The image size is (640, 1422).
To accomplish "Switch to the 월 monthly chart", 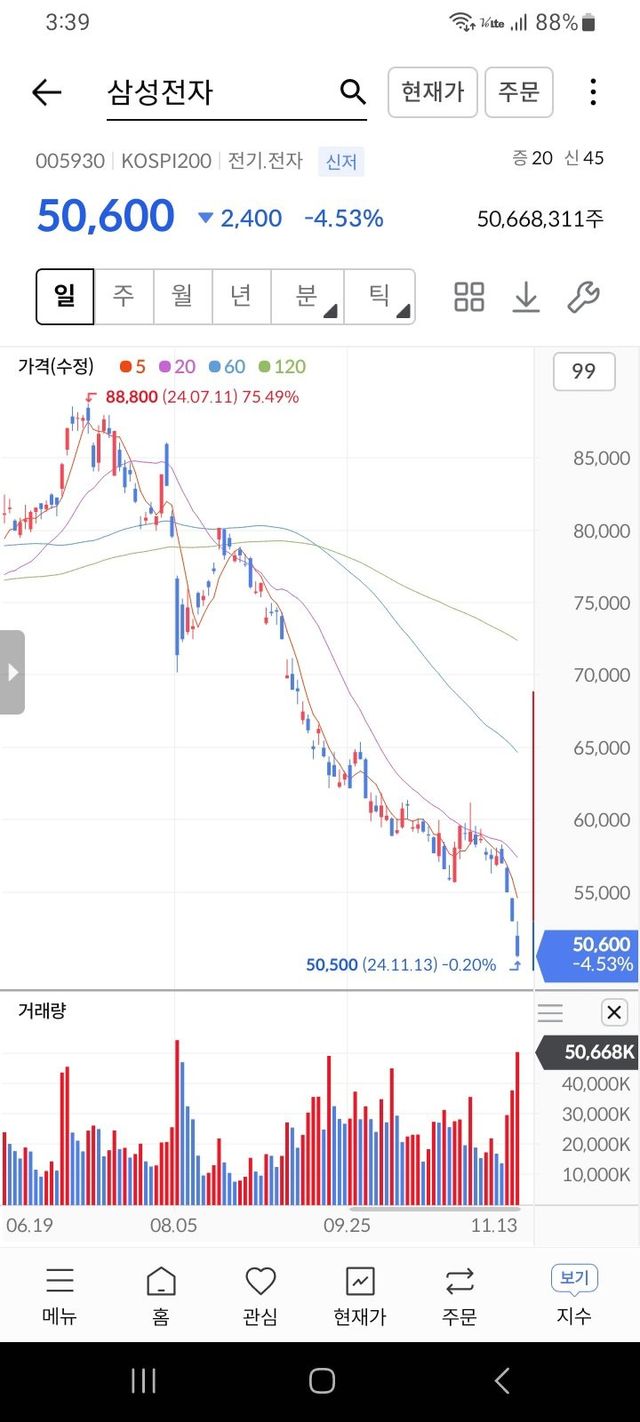I will [x=182, y=296].
